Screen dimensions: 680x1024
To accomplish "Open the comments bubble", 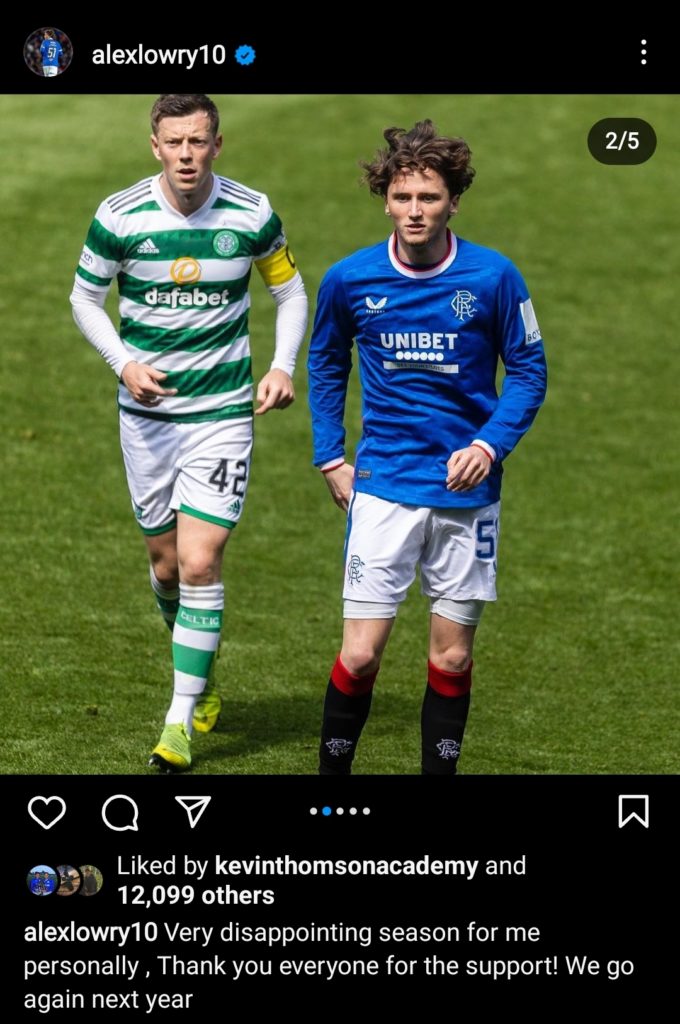I will (x=120, y=812).
